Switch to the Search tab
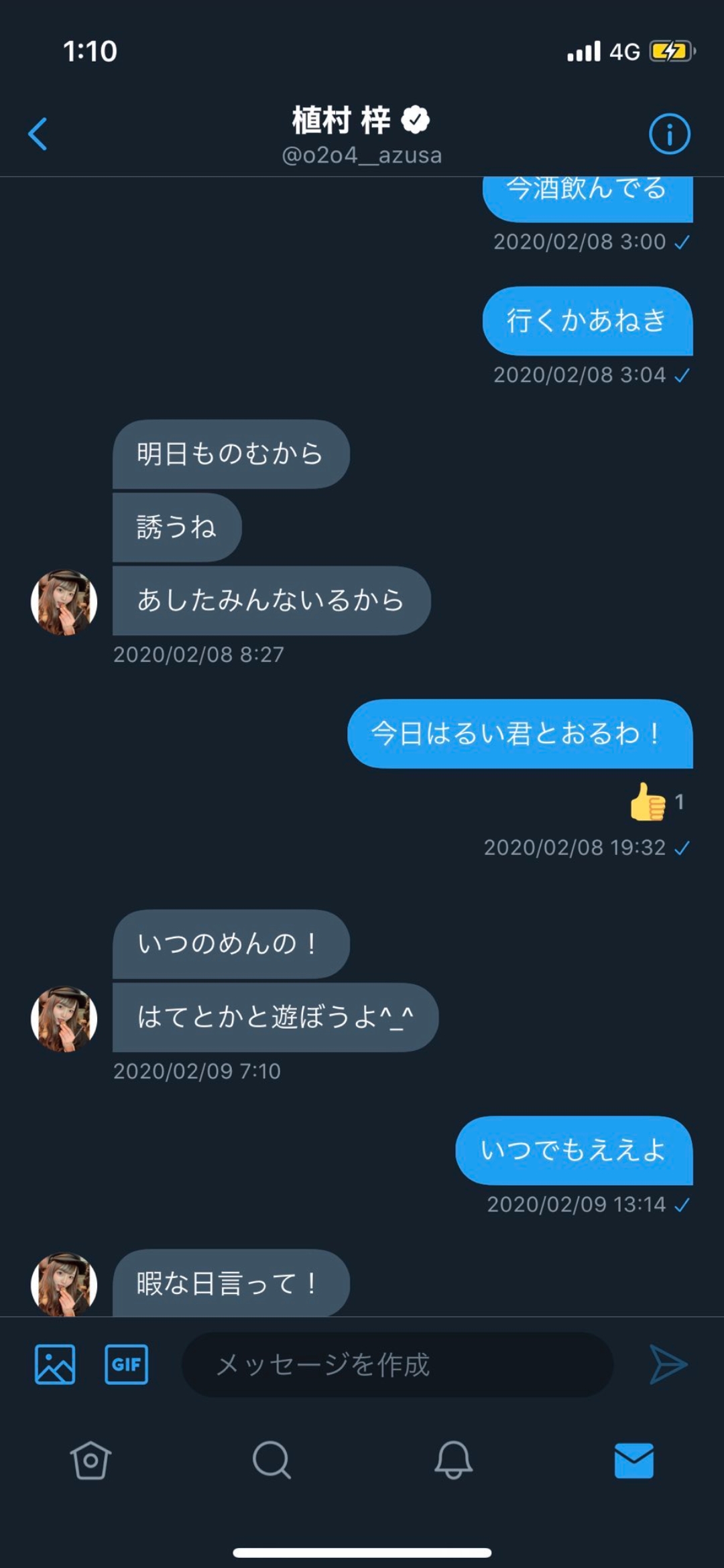This screenshot has height=1568, width=724. [271, 1460]
